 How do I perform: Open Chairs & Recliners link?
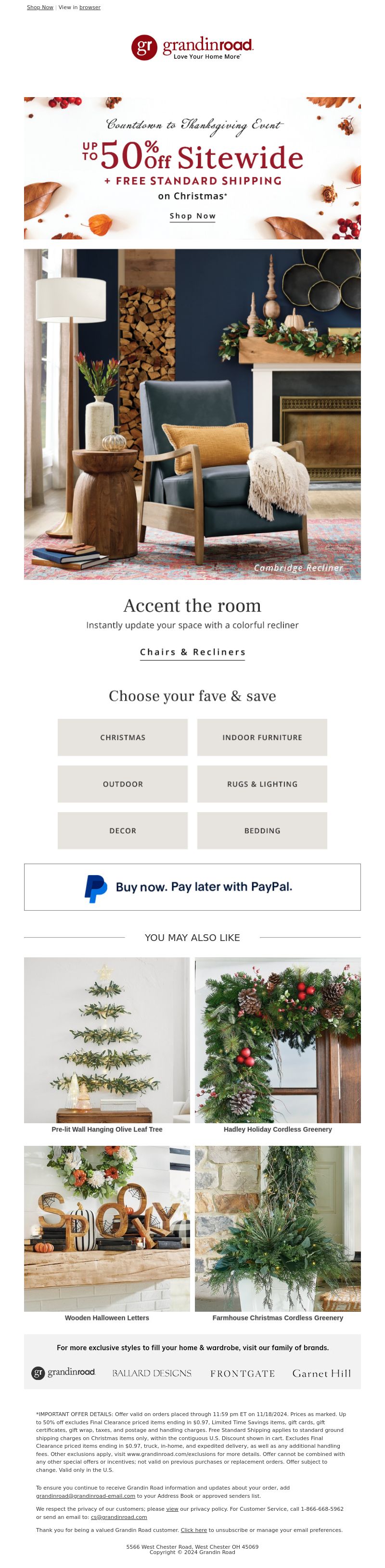[192, 652]
